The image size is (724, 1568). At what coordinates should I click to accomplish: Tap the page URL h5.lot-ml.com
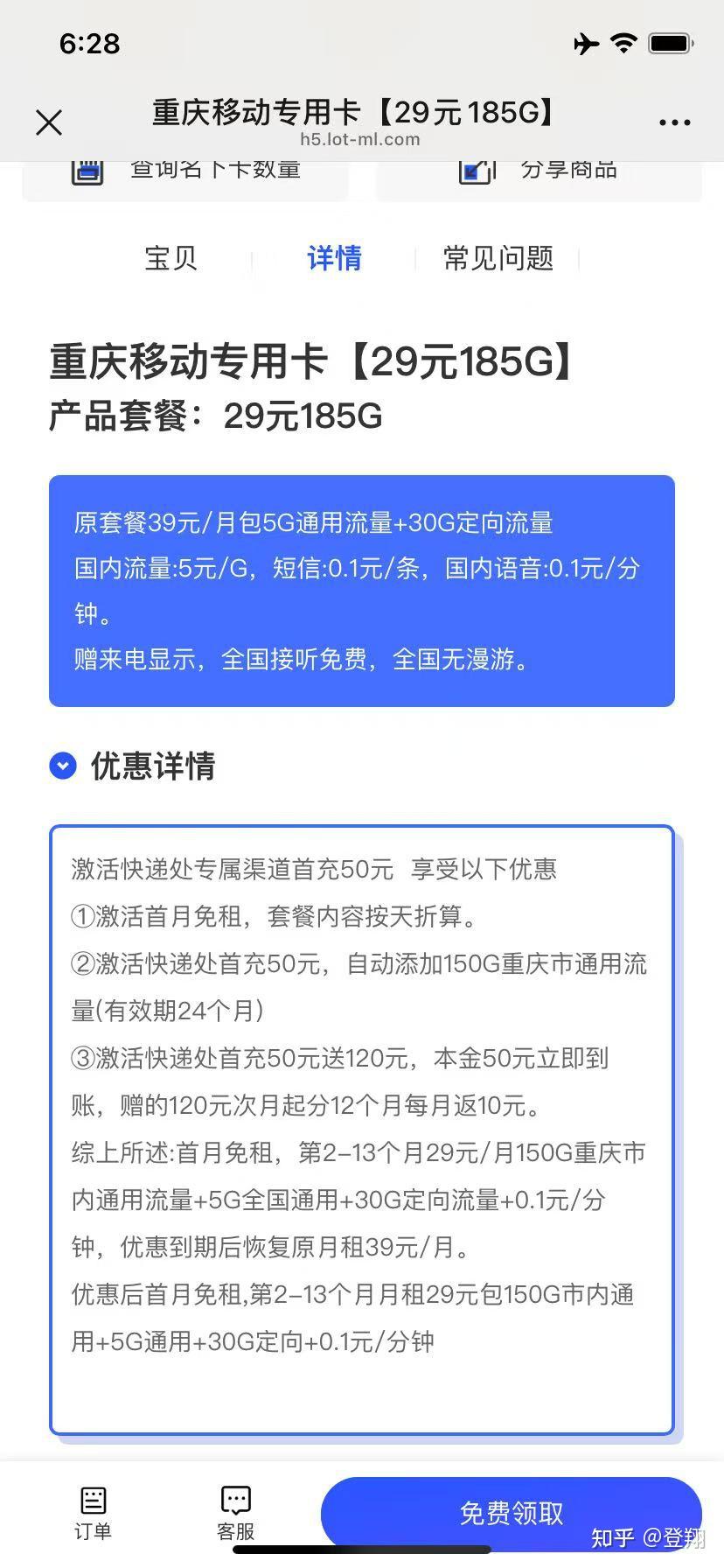pos(362,139)
